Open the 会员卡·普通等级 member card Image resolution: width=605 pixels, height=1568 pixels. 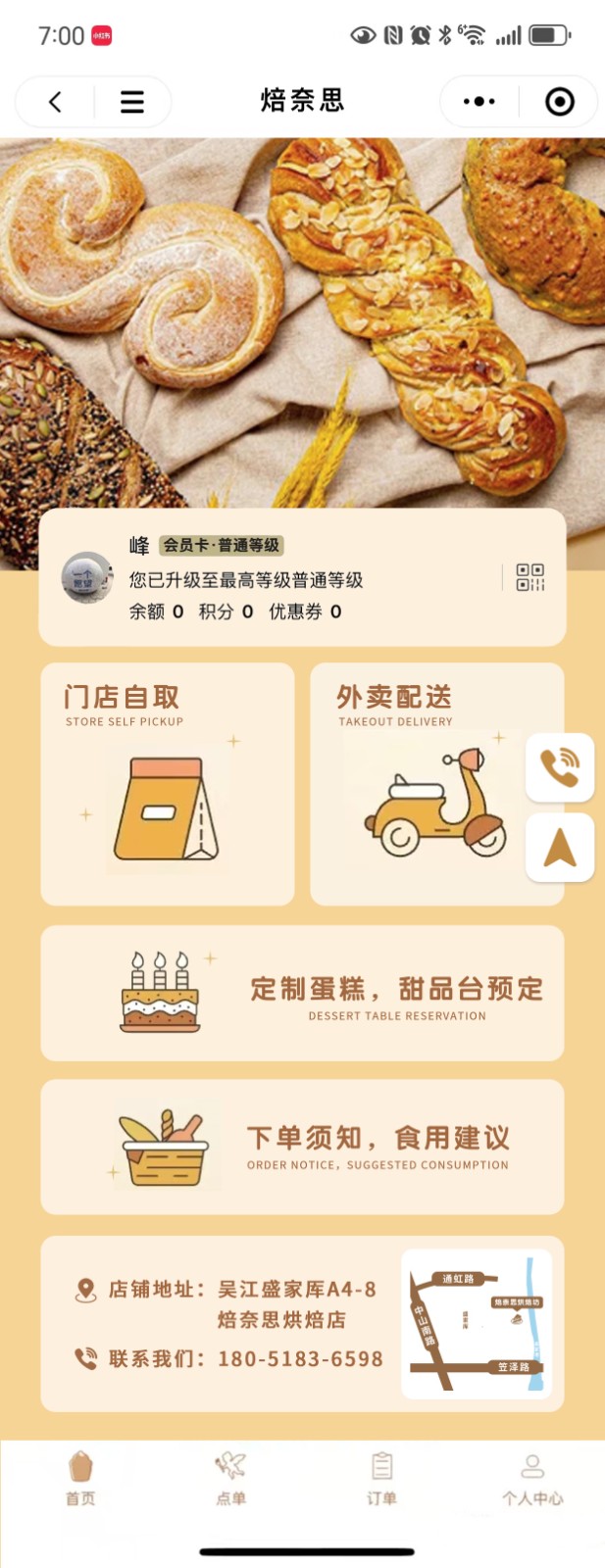(222, 545)
